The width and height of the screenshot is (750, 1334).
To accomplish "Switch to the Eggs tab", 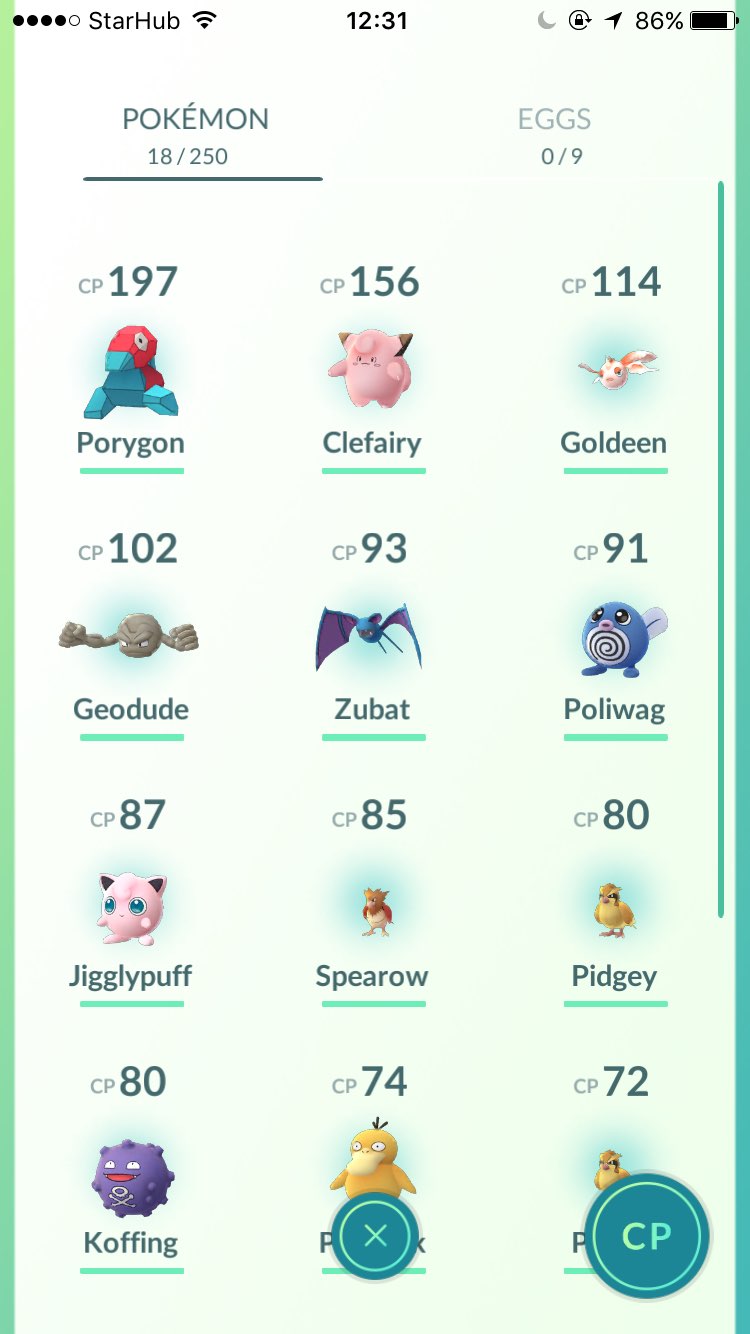I will tap(554, 135).
